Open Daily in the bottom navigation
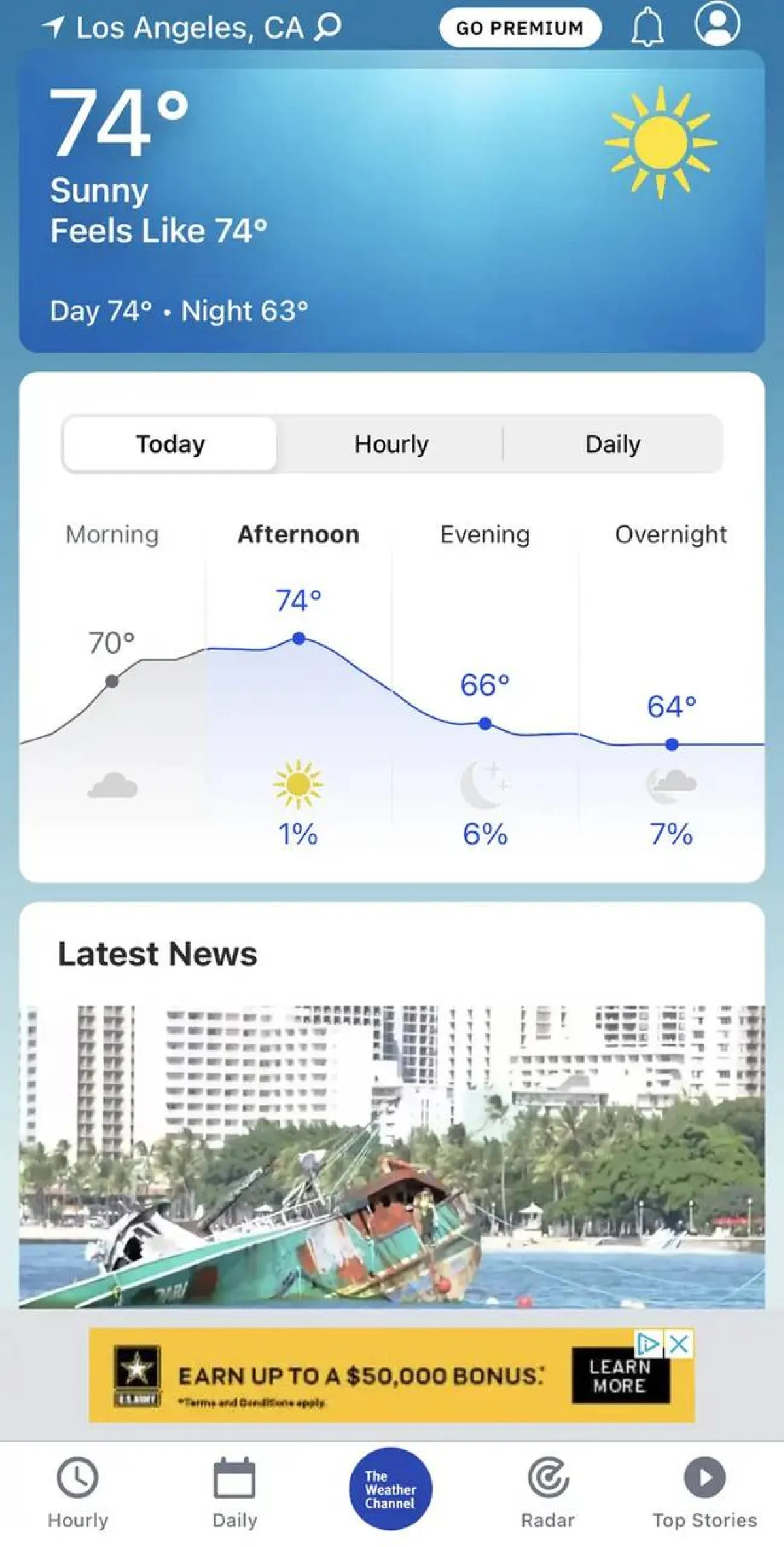 click(x=235, y=1493)
